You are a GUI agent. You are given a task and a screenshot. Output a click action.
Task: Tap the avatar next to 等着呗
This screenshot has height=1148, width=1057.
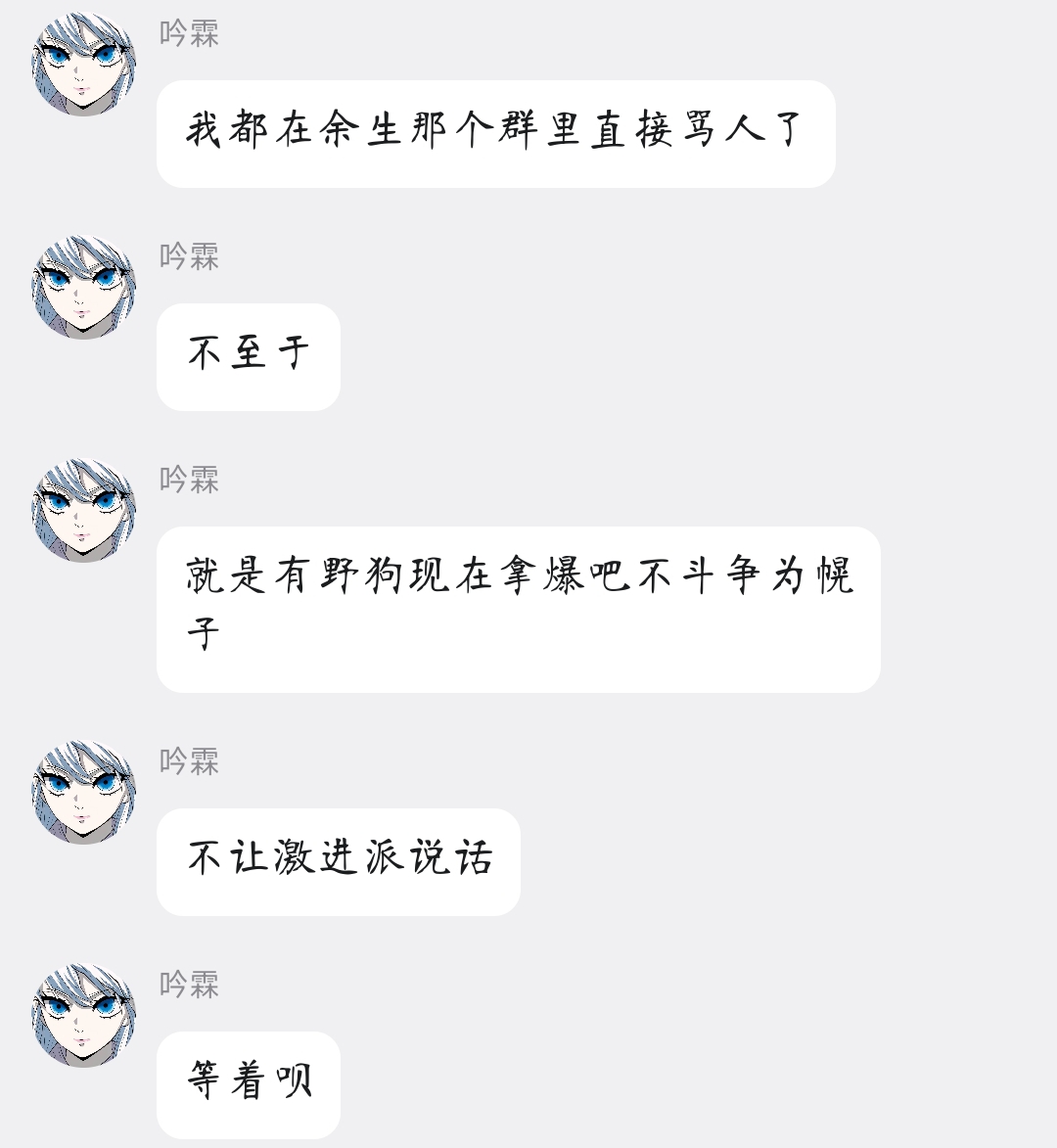[x=84, y=1016]
